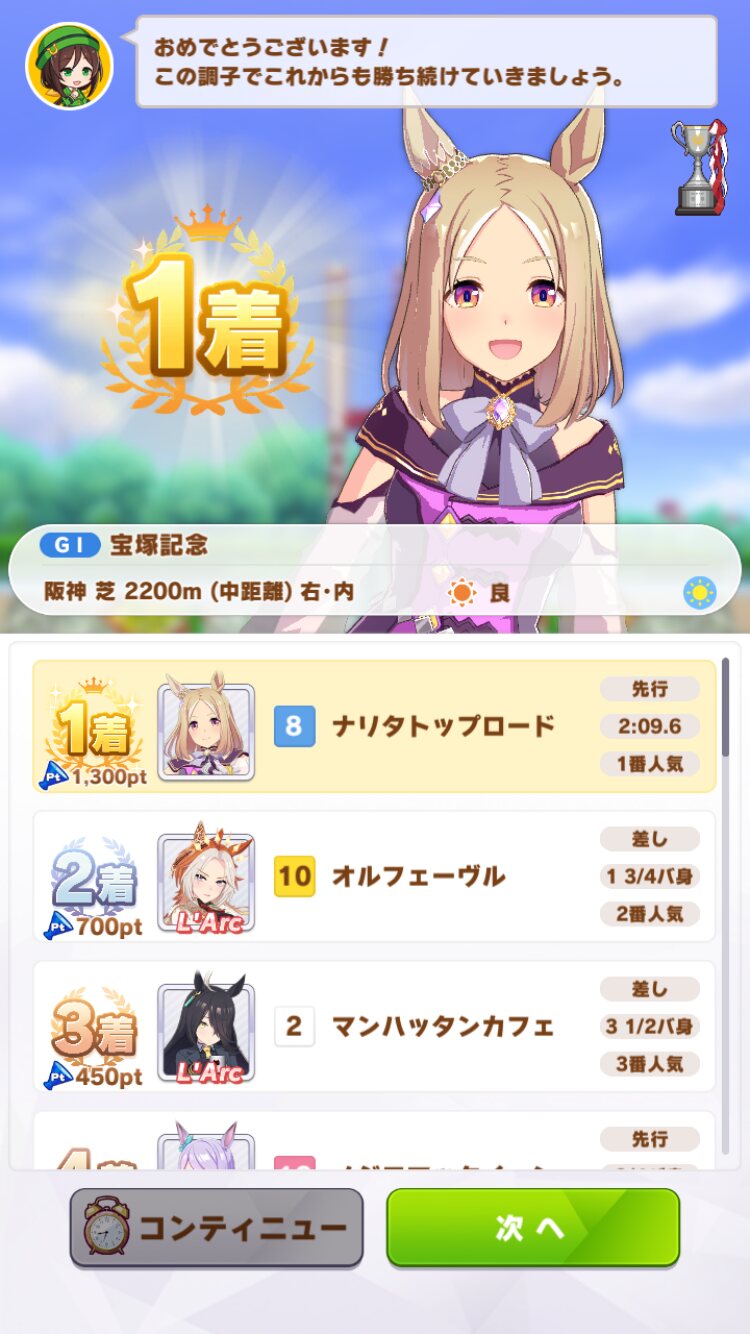The image size is (750, 1334).
Task: Select the オルフェーヴル result row
Action: pyautogui.click(x=375, y=876)
